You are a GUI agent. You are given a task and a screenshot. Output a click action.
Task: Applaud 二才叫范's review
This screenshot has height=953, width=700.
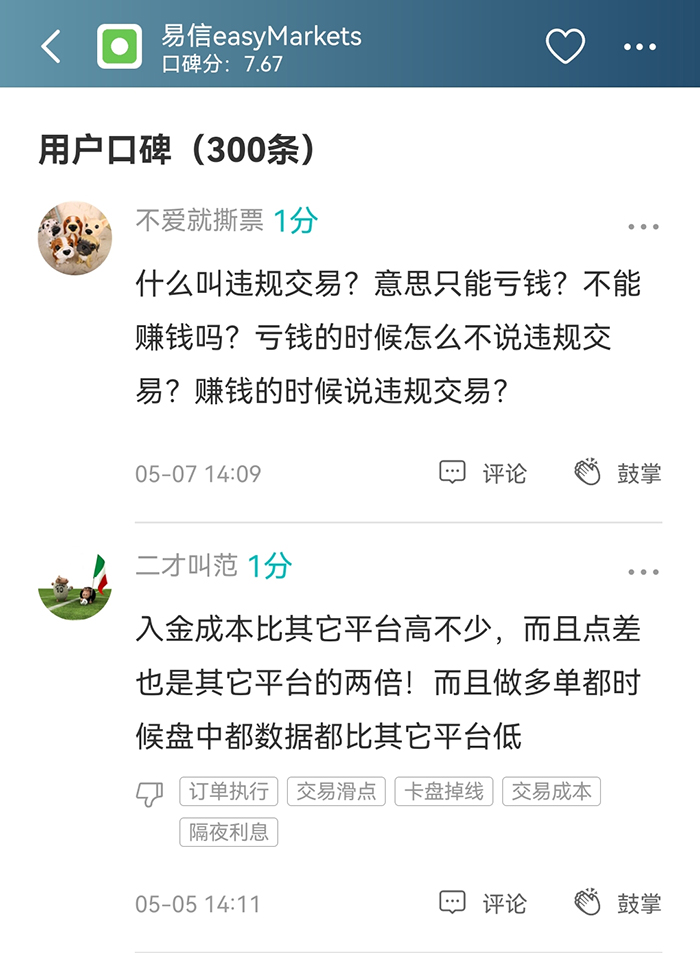click(x=618, y=903)
